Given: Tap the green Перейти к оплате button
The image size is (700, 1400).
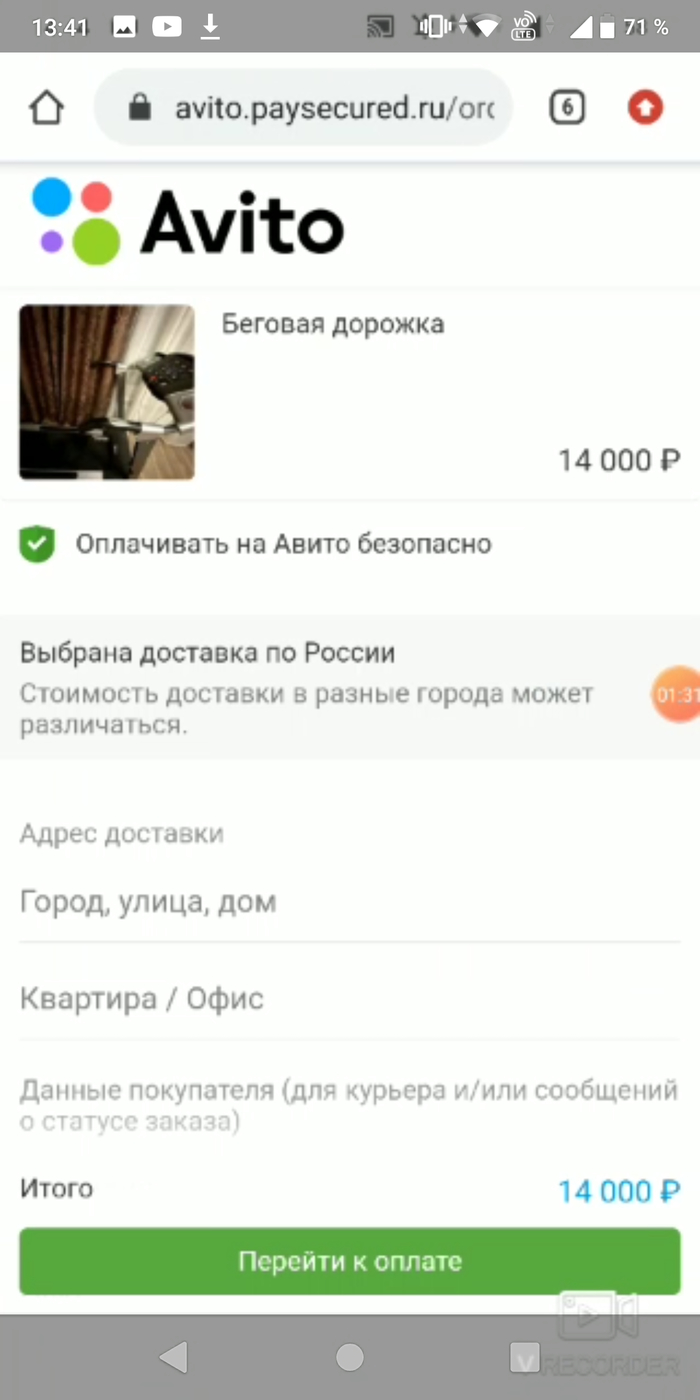Looking at the screenshot, I should (350, 1261).
